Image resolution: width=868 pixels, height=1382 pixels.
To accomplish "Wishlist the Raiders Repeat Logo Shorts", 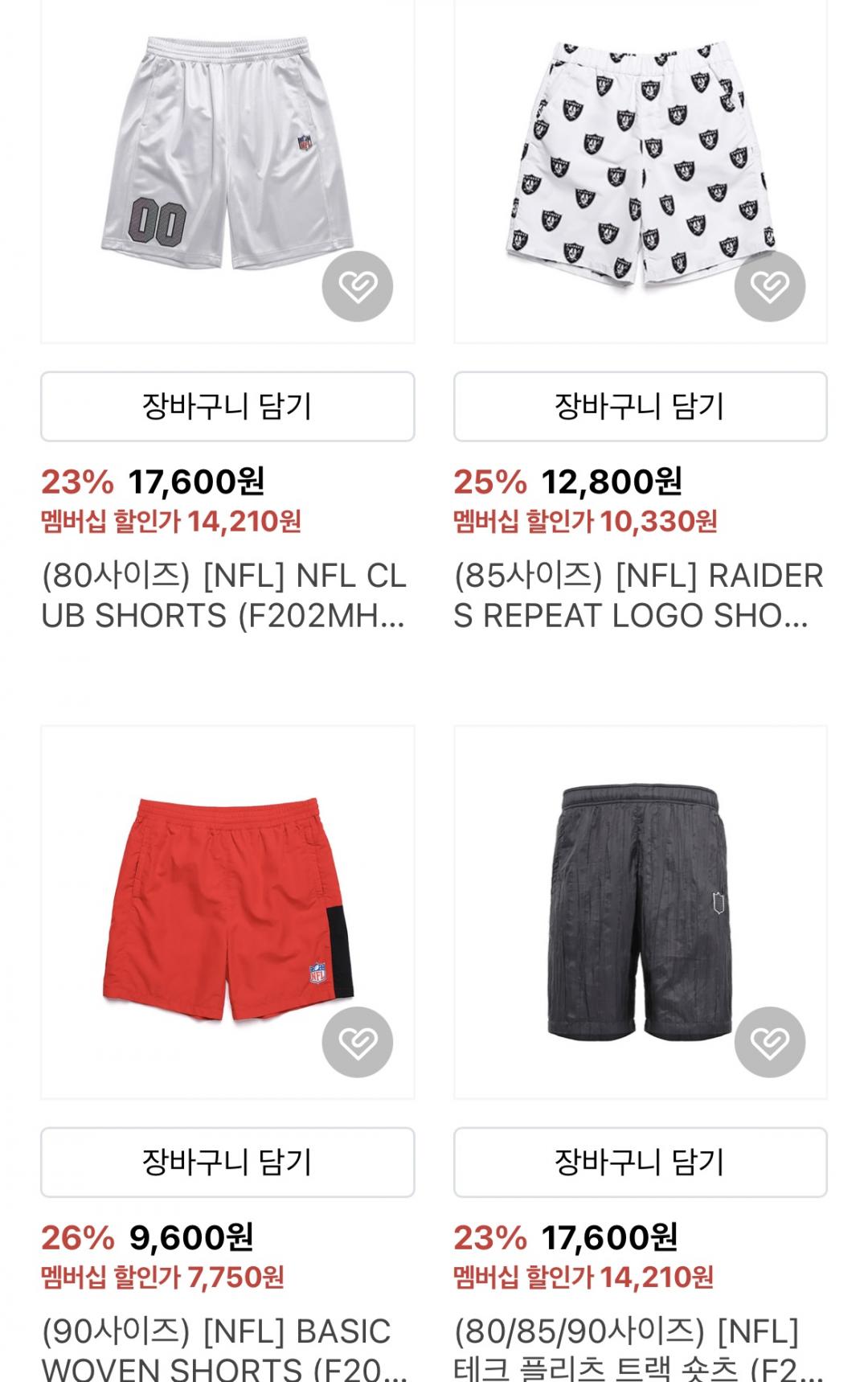I will pyautogui.click(x=769, y=286).
